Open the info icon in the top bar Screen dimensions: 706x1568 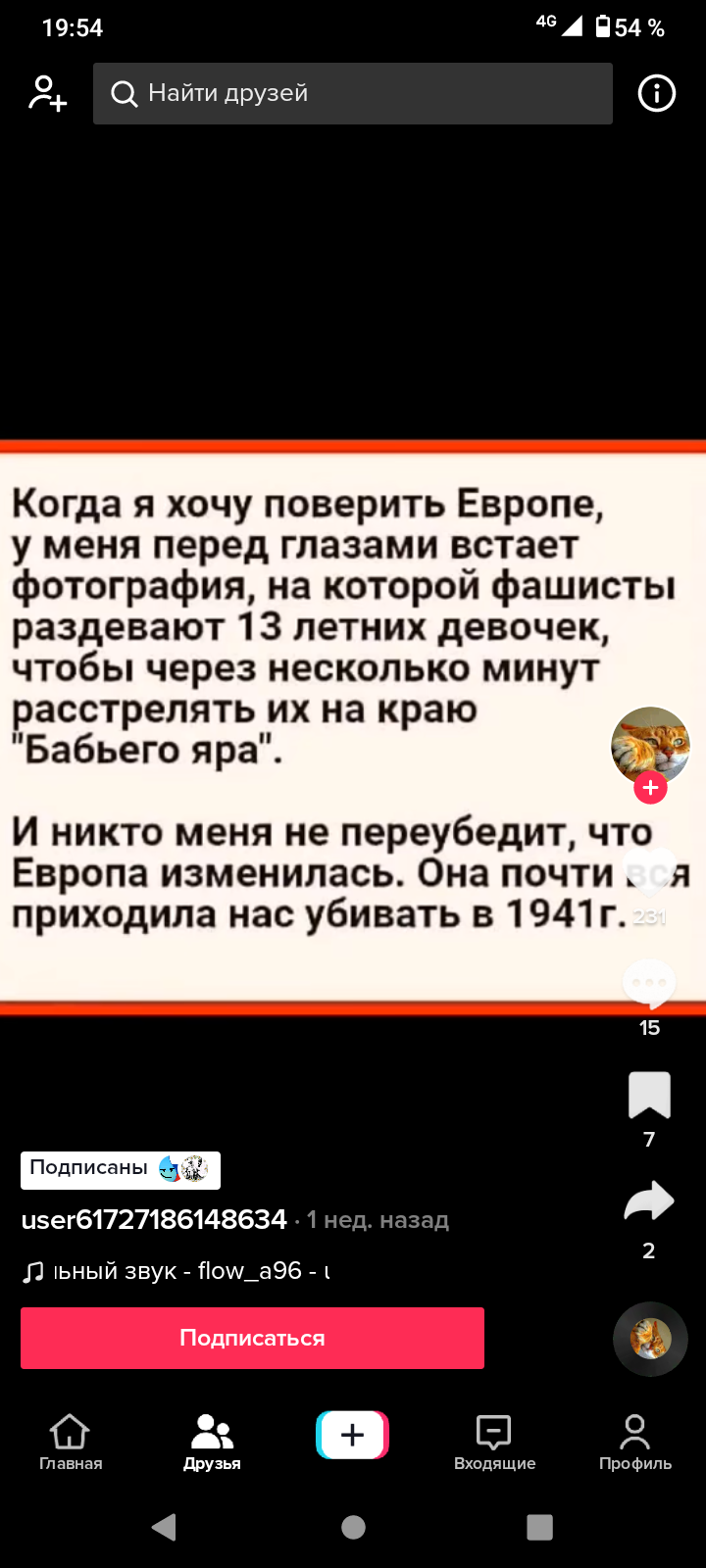click(656, 93)
